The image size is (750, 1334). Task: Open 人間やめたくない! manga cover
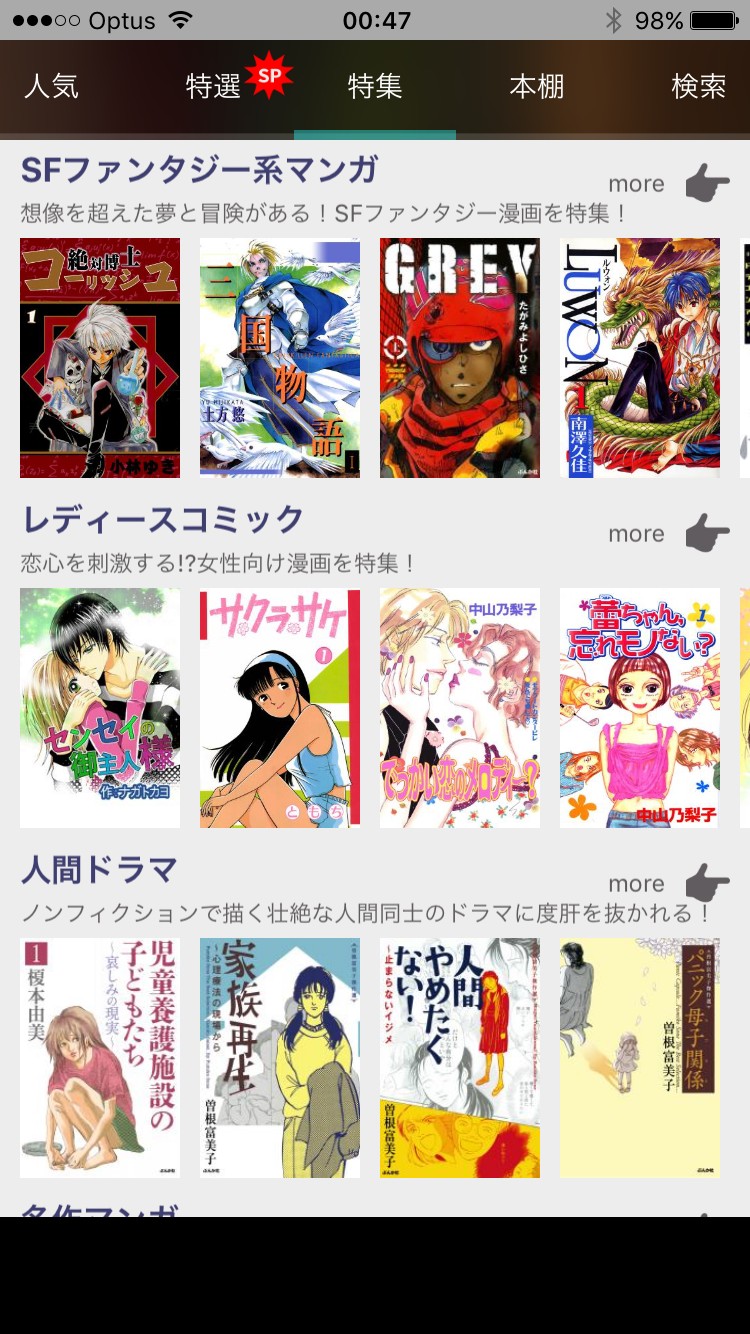[x=460, y=1058]
